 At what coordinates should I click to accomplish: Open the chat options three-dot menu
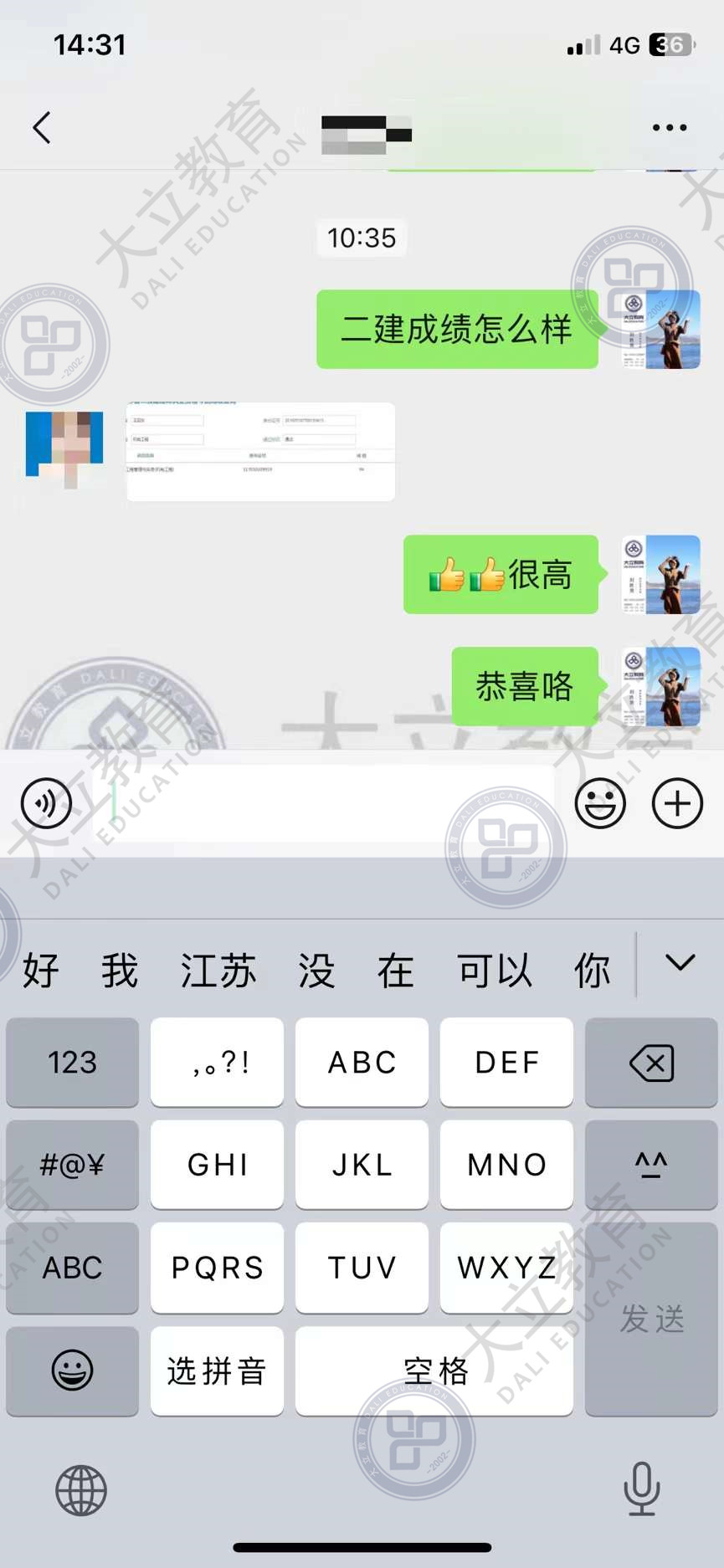tap(669, 128)
